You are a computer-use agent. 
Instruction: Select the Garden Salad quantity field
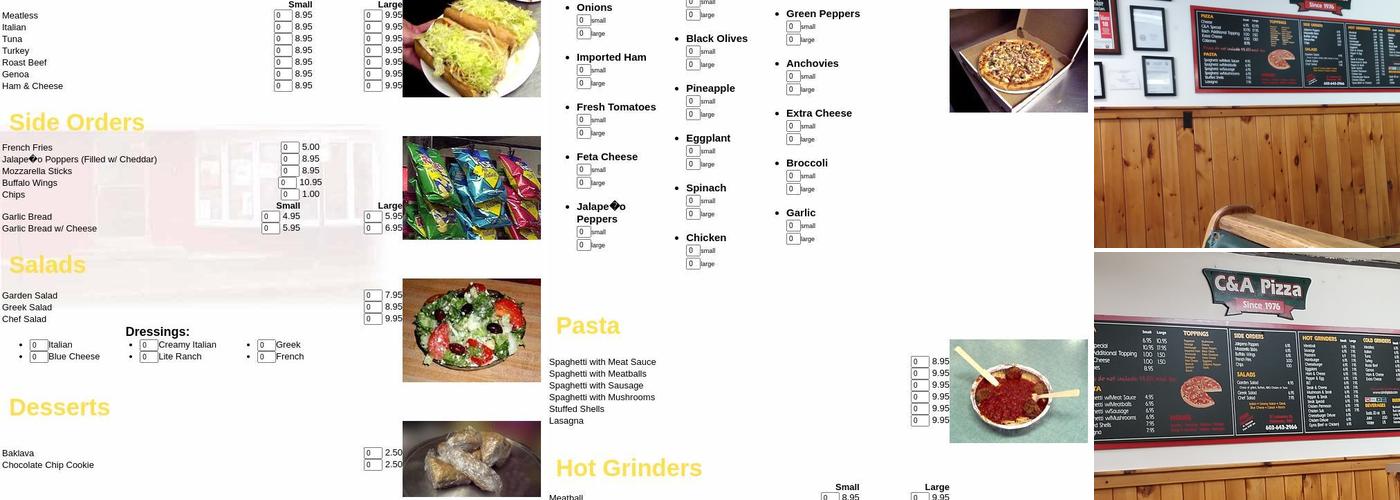(373, 296)
